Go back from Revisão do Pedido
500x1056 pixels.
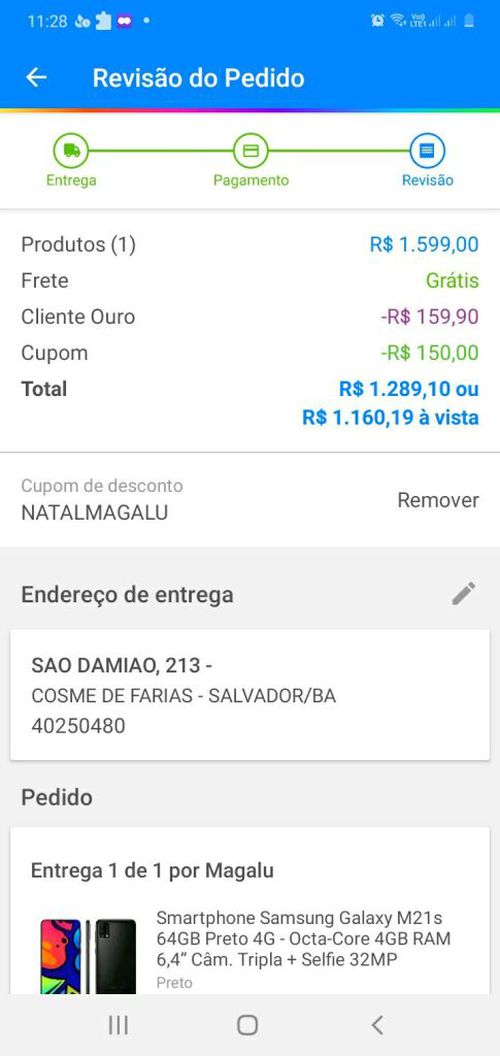point(36,77)
